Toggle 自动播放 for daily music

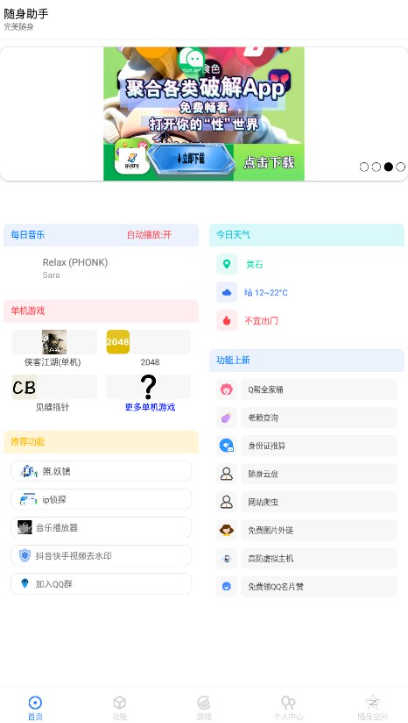point(149,235)
